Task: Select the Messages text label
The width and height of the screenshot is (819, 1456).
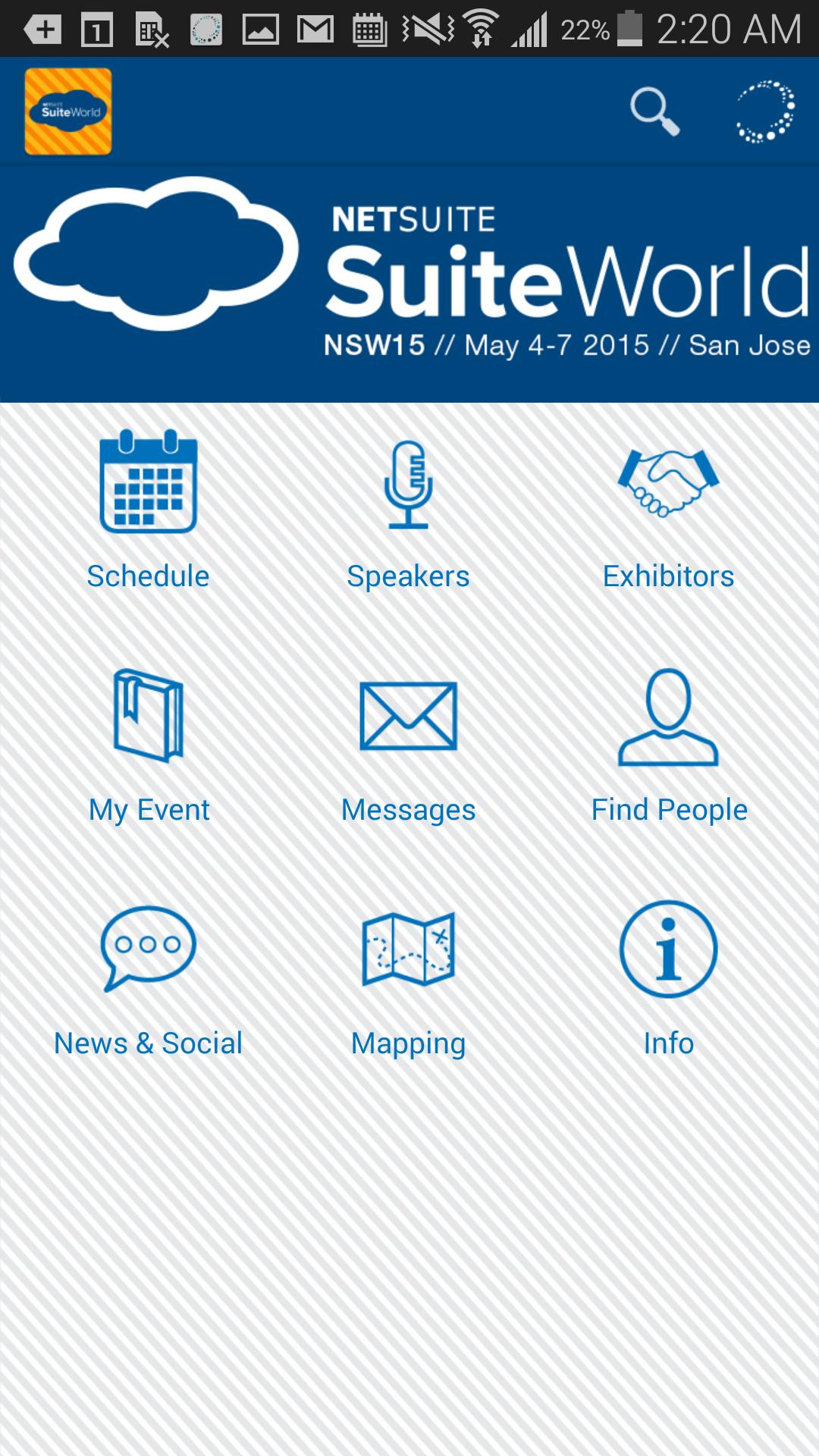Action: point(409,810)
